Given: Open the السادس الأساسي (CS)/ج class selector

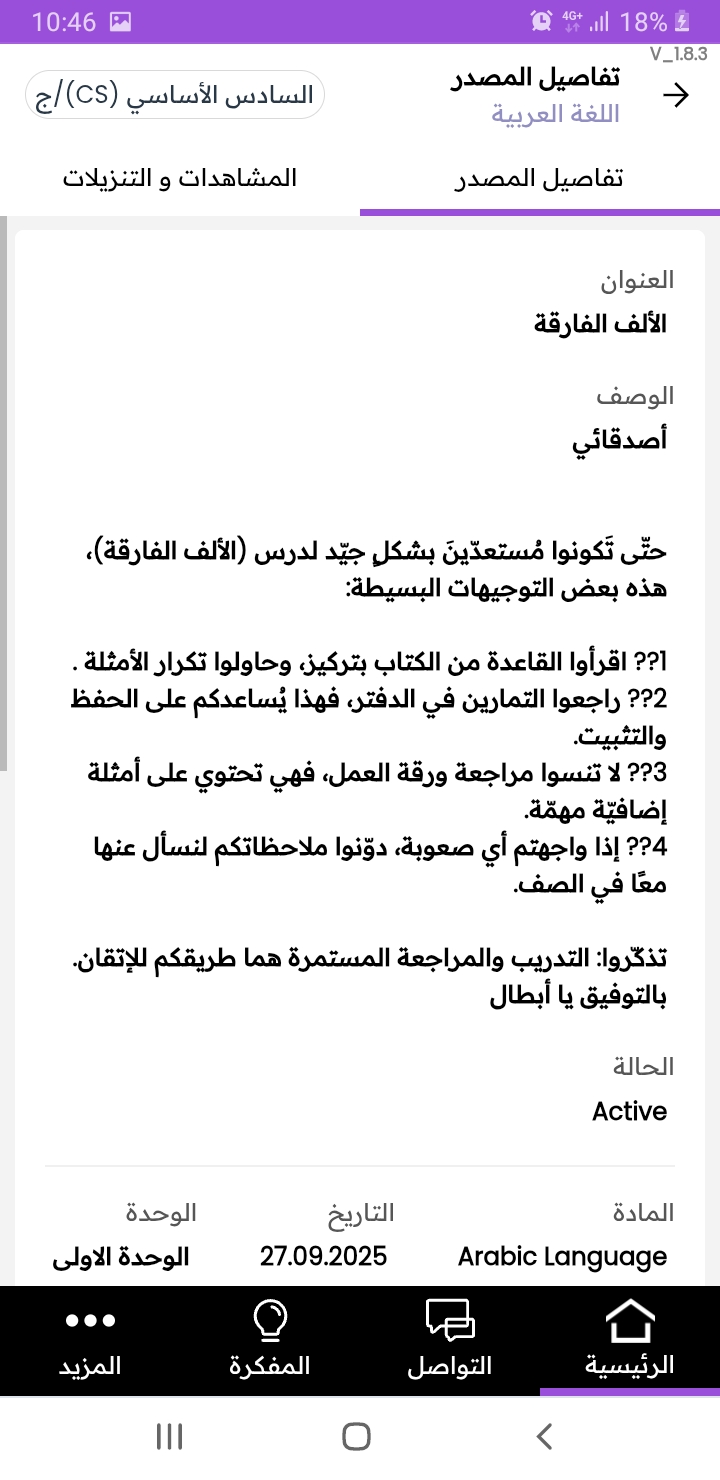Looking at the screenshot, I should [x=175, y=95].
